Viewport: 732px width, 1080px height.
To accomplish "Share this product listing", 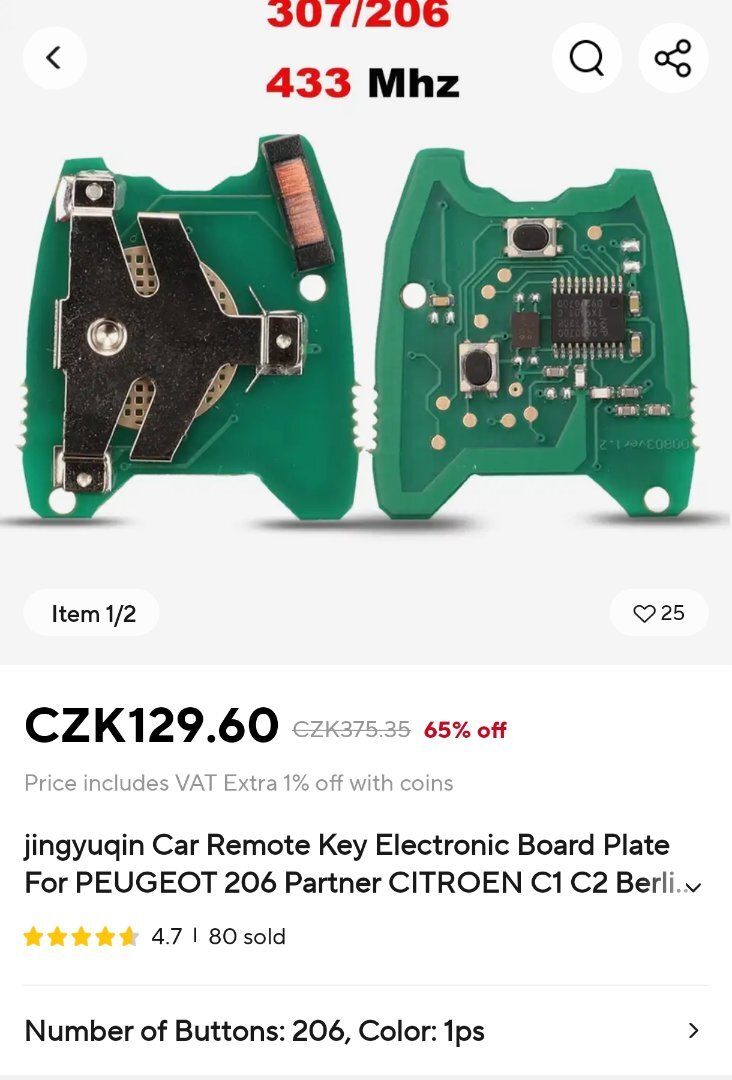I will (x=673, y=58).
